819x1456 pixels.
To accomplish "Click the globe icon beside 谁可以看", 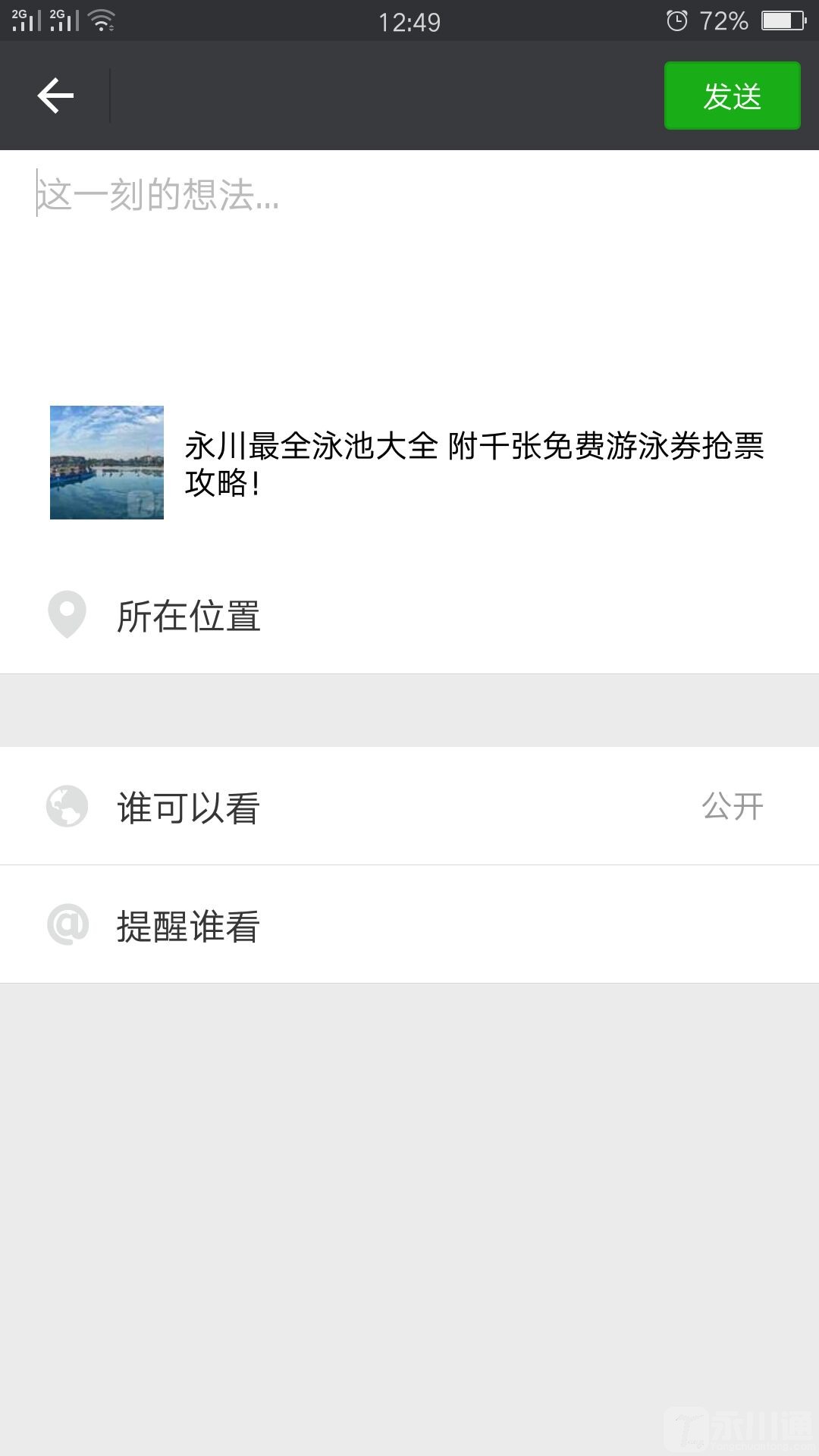I will 67,807.
